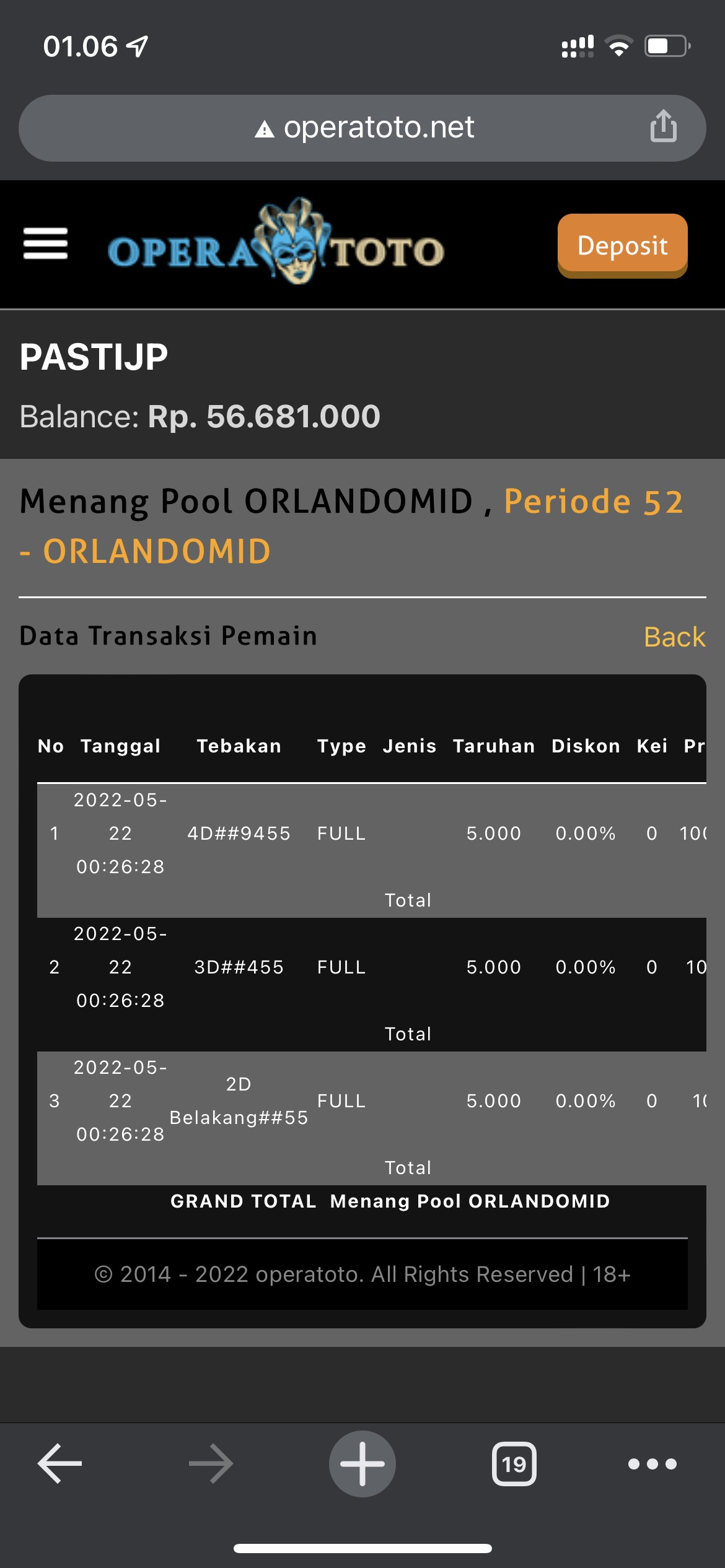Open the tab switcher showing 19 tabs
Viewport: 725px width, 1568px height.
(x=514, y=1463)
